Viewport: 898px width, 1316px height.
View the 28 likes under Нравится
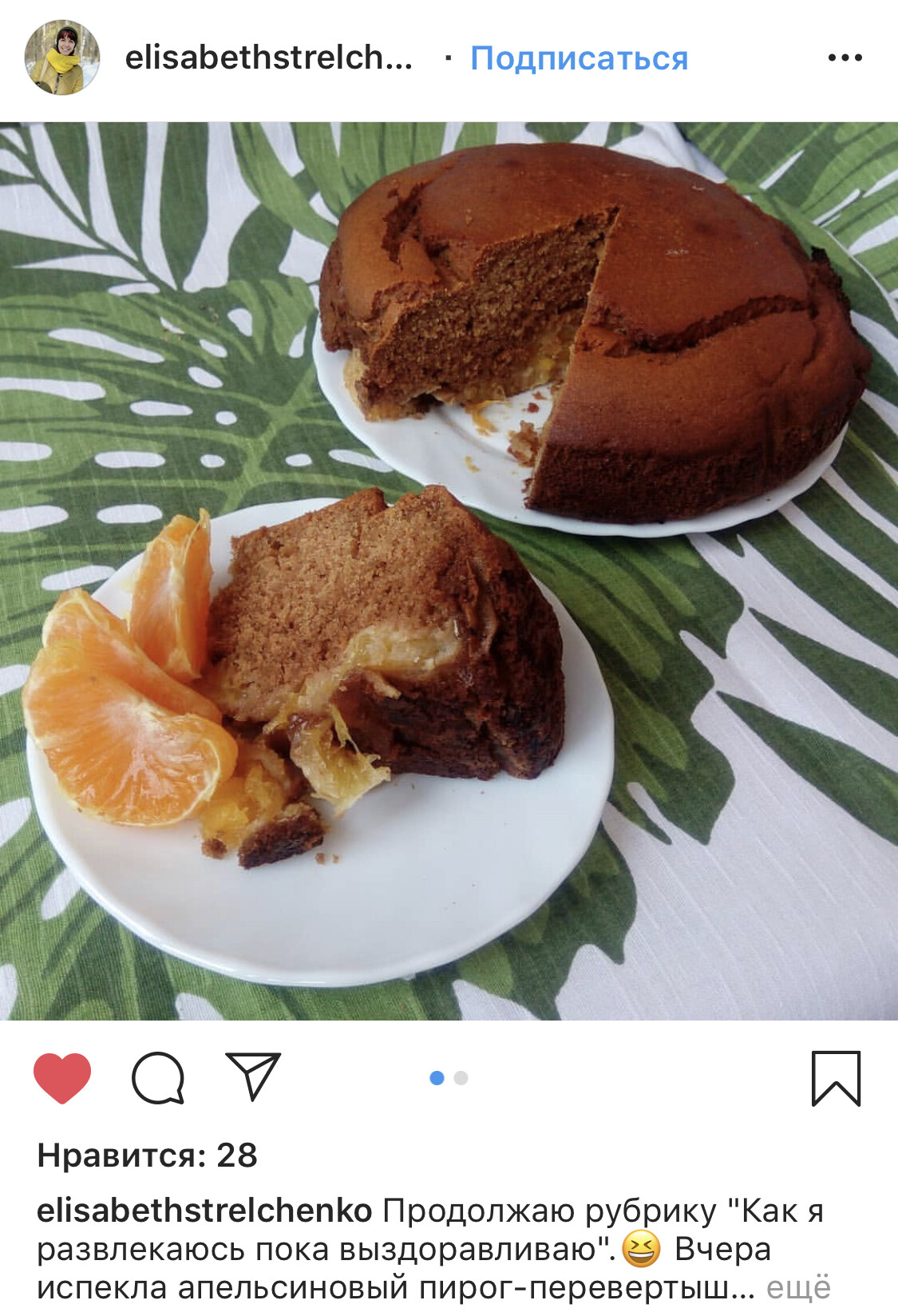[x=148, y=1155]
